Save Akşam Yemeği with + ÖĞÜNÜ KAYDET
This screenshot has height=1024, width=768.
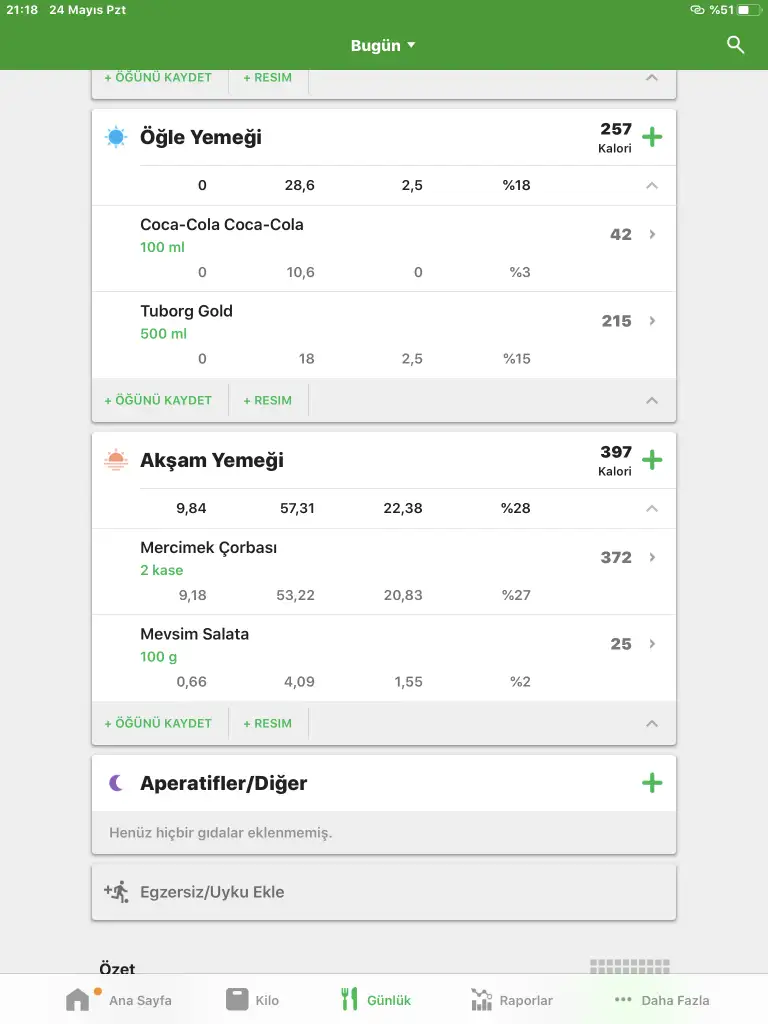pos(158,723)
